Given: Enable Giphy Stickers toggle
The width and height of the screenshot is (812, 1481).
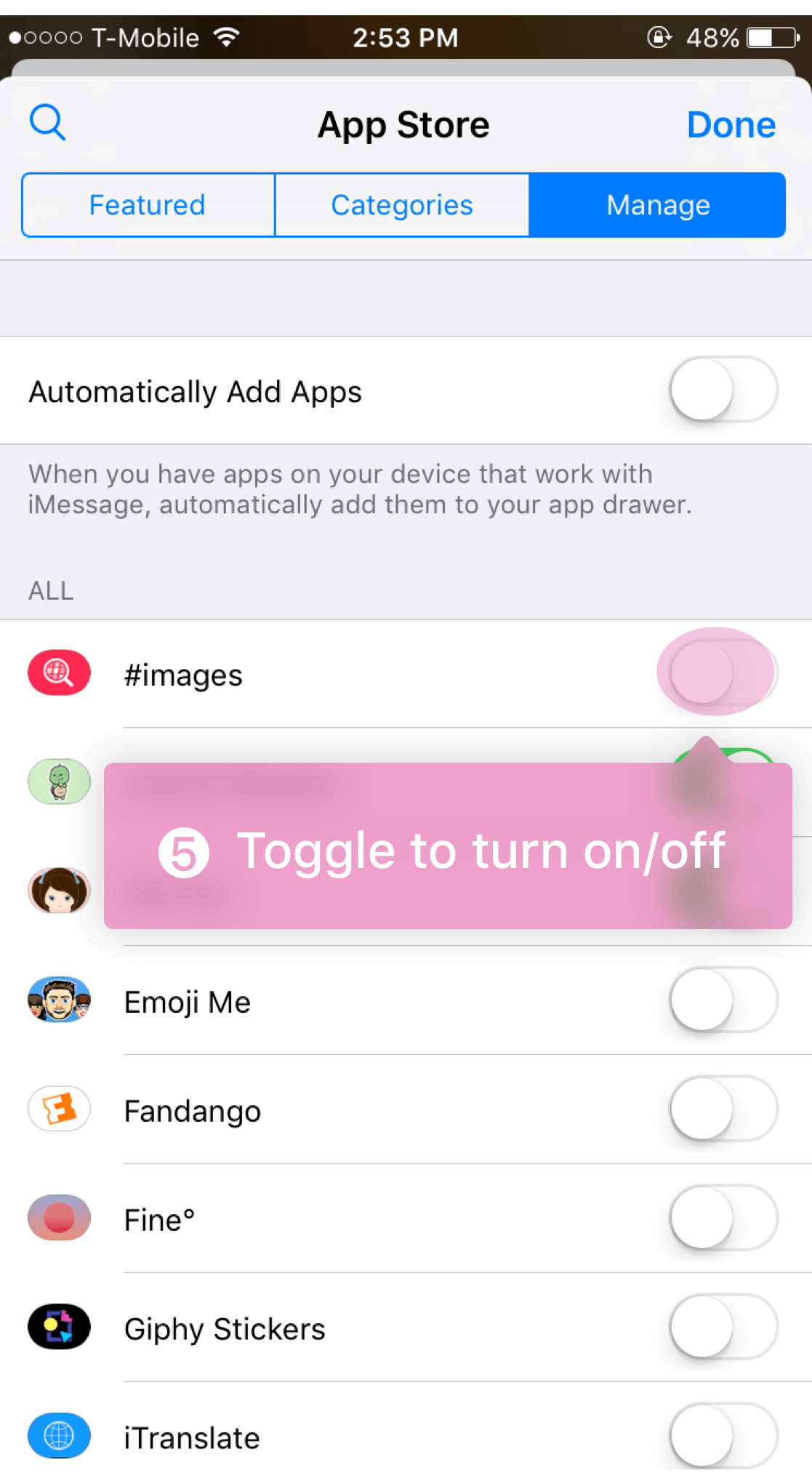Looking at the screenshot, I should pos(723,1327).
